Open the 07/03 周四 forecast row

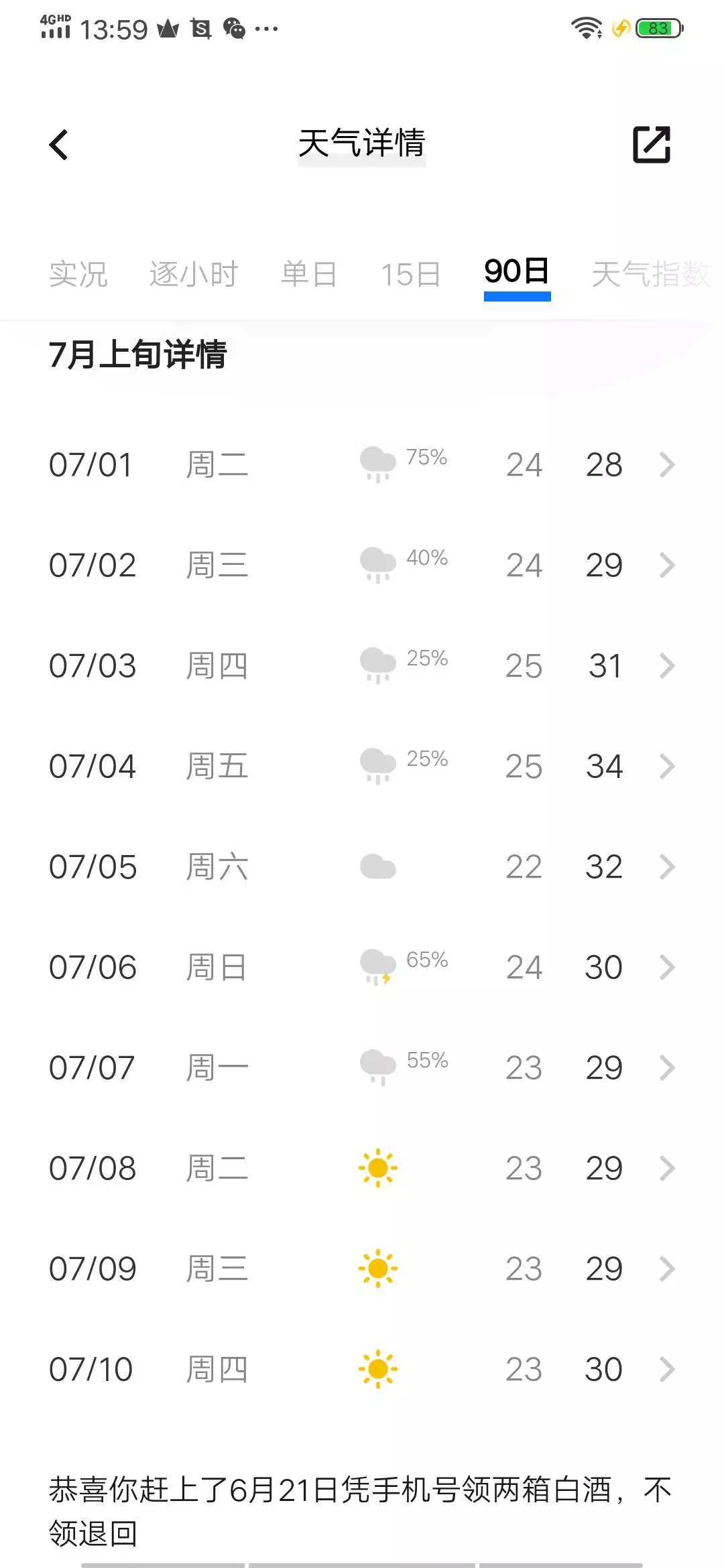[x=362, y=666]
